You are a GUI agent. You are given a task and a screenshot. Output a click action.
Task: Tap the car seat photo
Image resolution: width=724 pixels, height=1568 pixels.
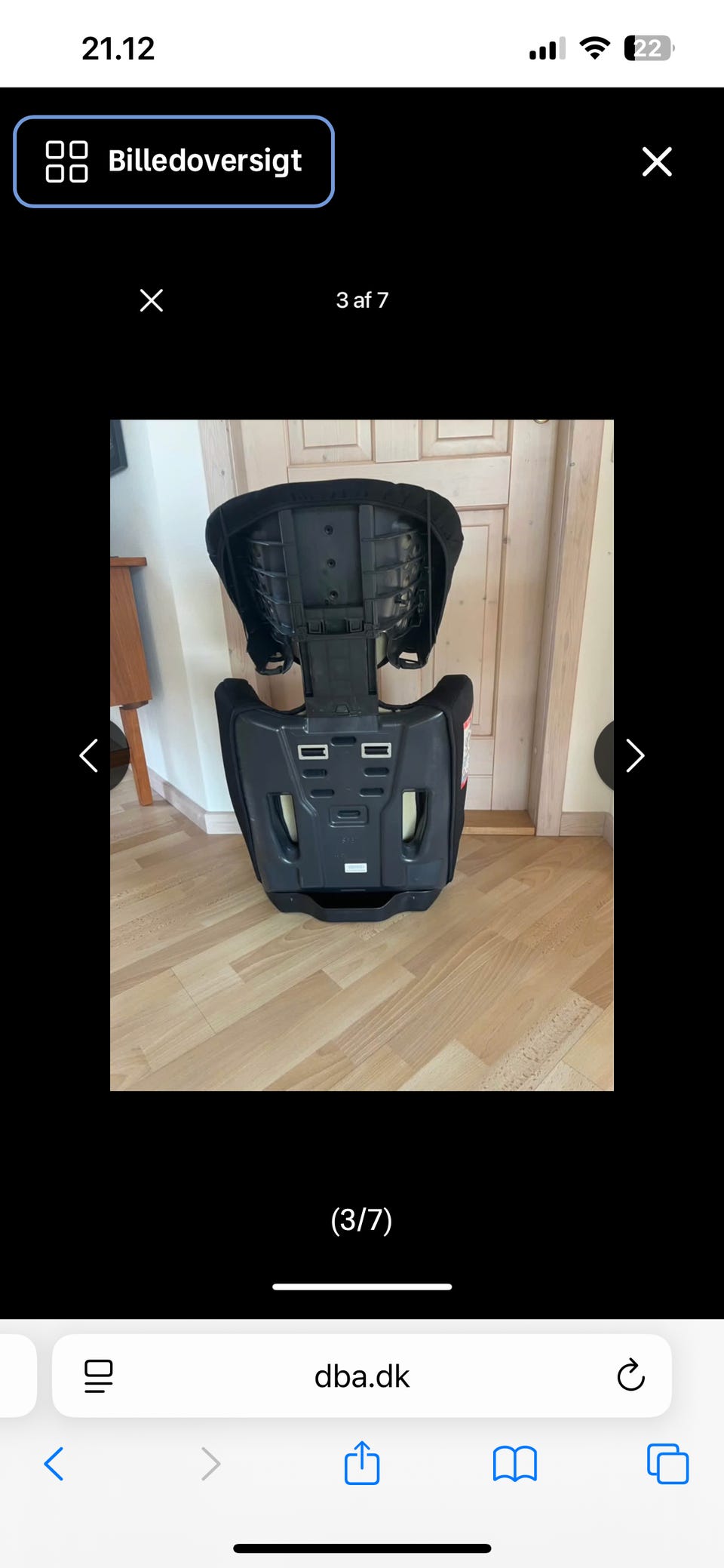[x=362, y=755]
